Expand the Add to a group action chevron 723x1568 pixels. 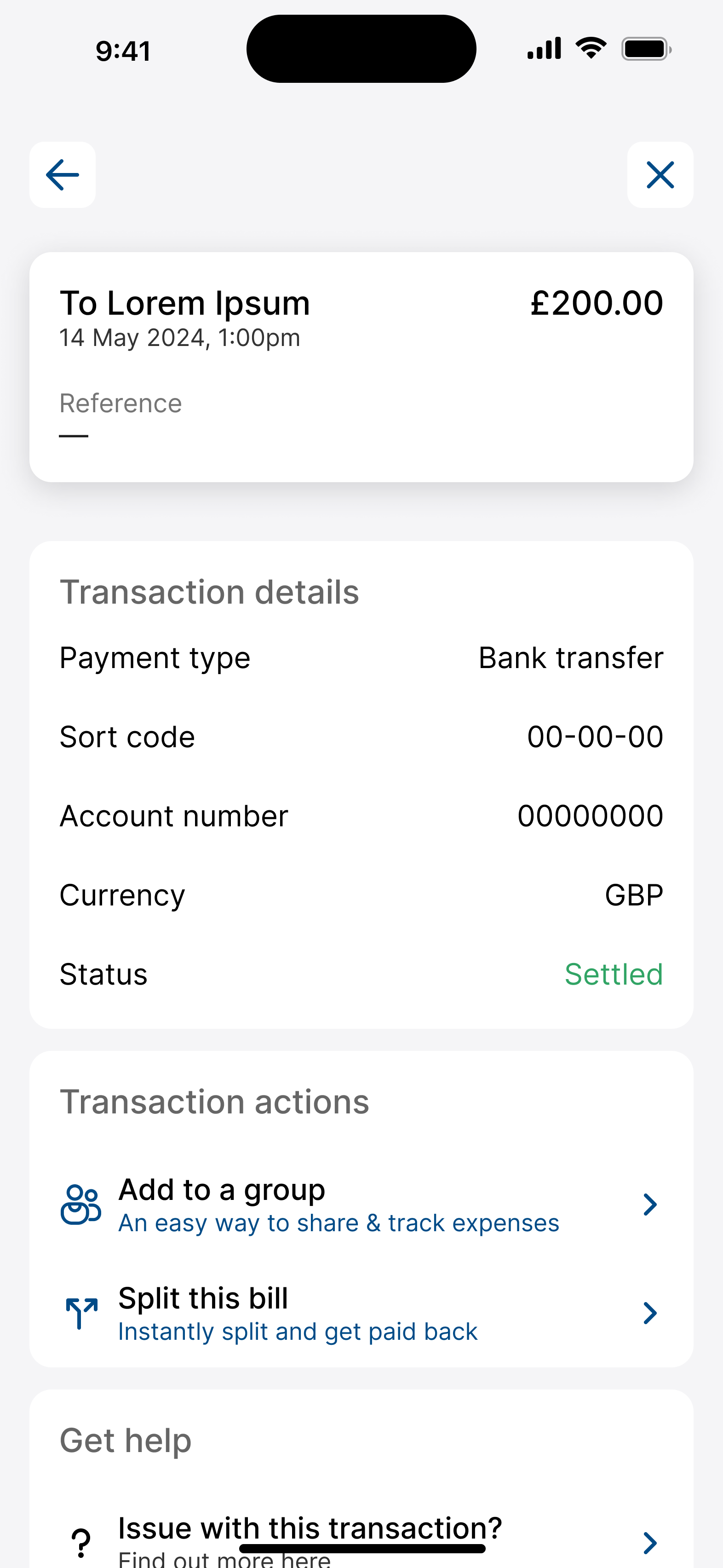click(651, 1204)
